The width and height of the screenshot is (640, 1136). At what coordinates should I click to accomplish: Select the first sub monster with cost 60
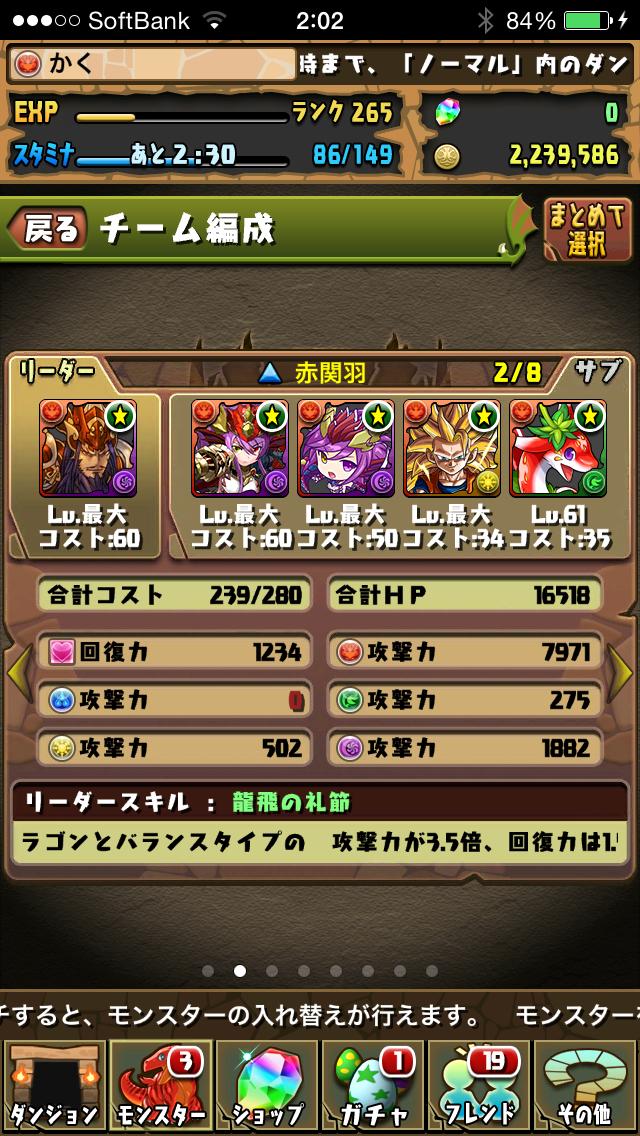point(240,448)
